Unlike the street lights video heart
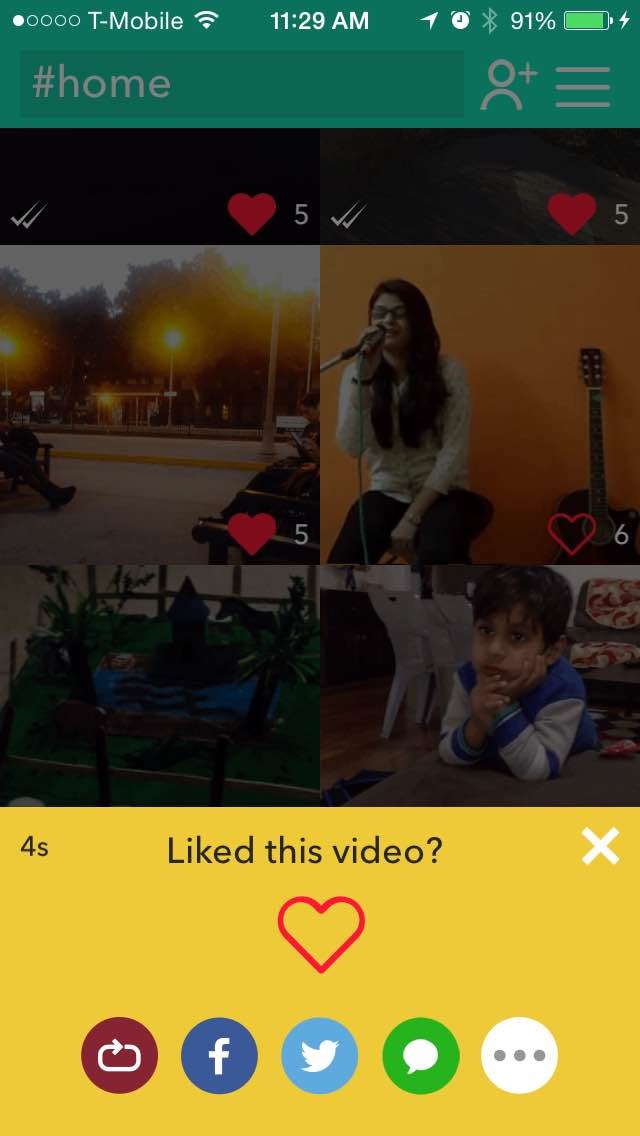The height and width of the screenshot is (1136, 640). click(252, 533)
